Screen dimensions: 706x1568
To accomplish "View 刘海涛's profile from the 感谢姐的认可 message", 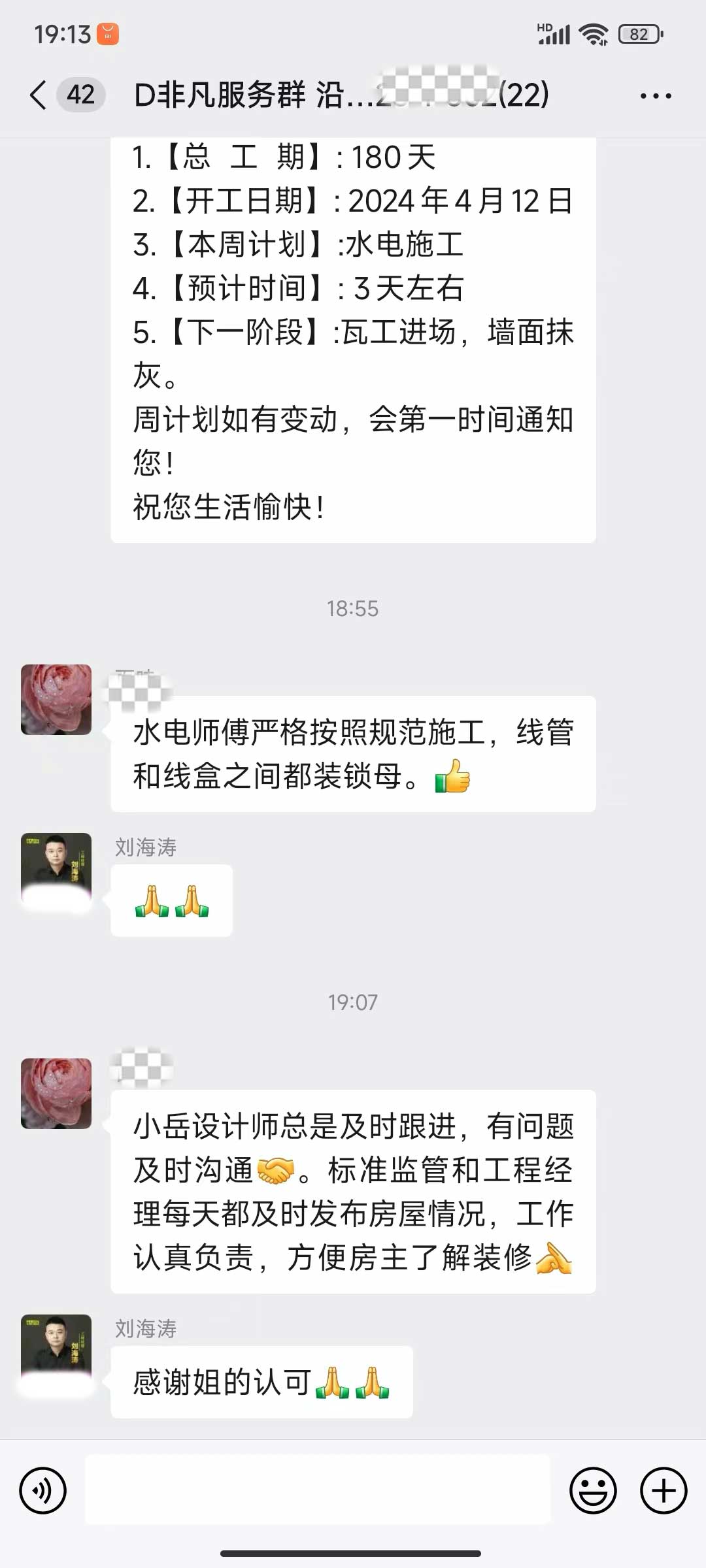I will 56,1348.
